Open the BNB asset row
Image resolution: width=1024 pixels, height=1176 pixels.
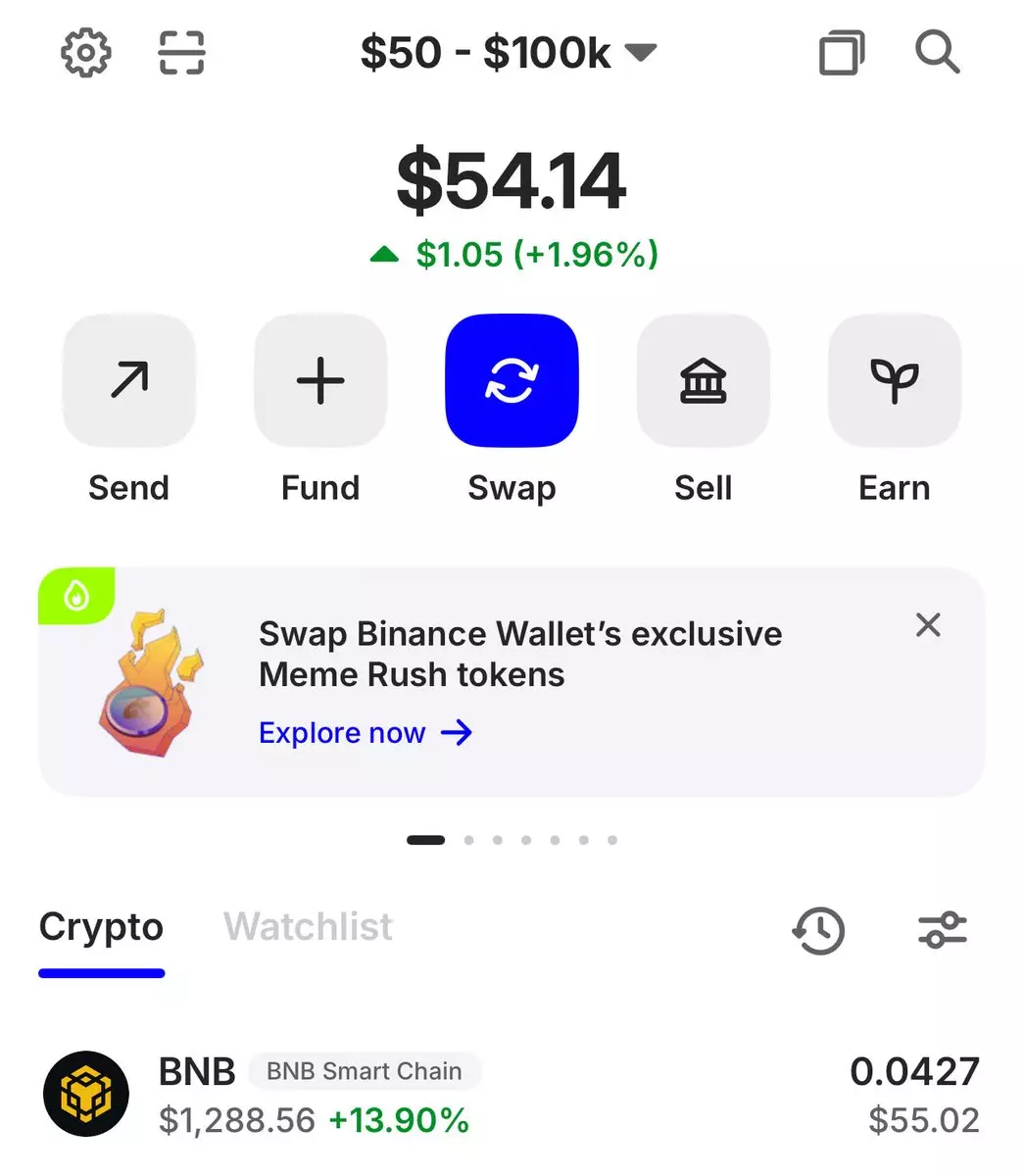point(512,1095)
